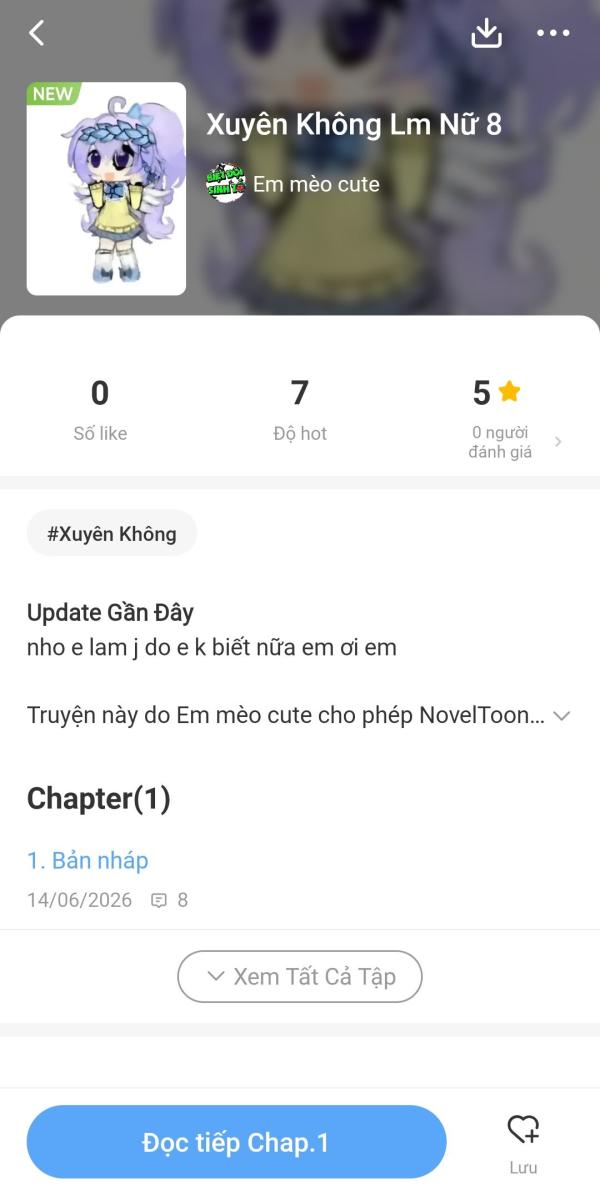Select the #Xuyên Không tag chip
The height and width of the screenshot is (1189, 600).
112,533
